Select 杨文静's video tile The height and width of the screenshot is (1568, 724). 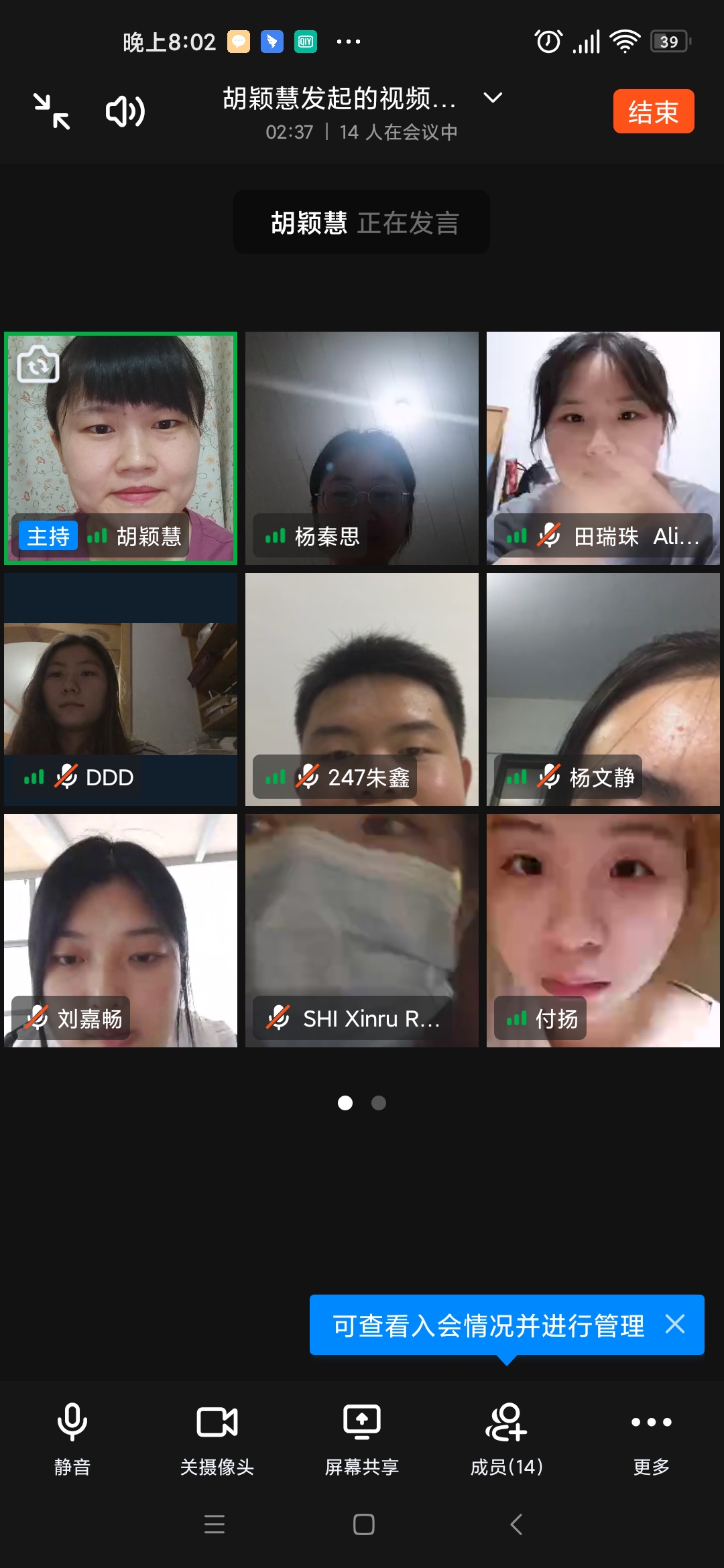(603, 689)
